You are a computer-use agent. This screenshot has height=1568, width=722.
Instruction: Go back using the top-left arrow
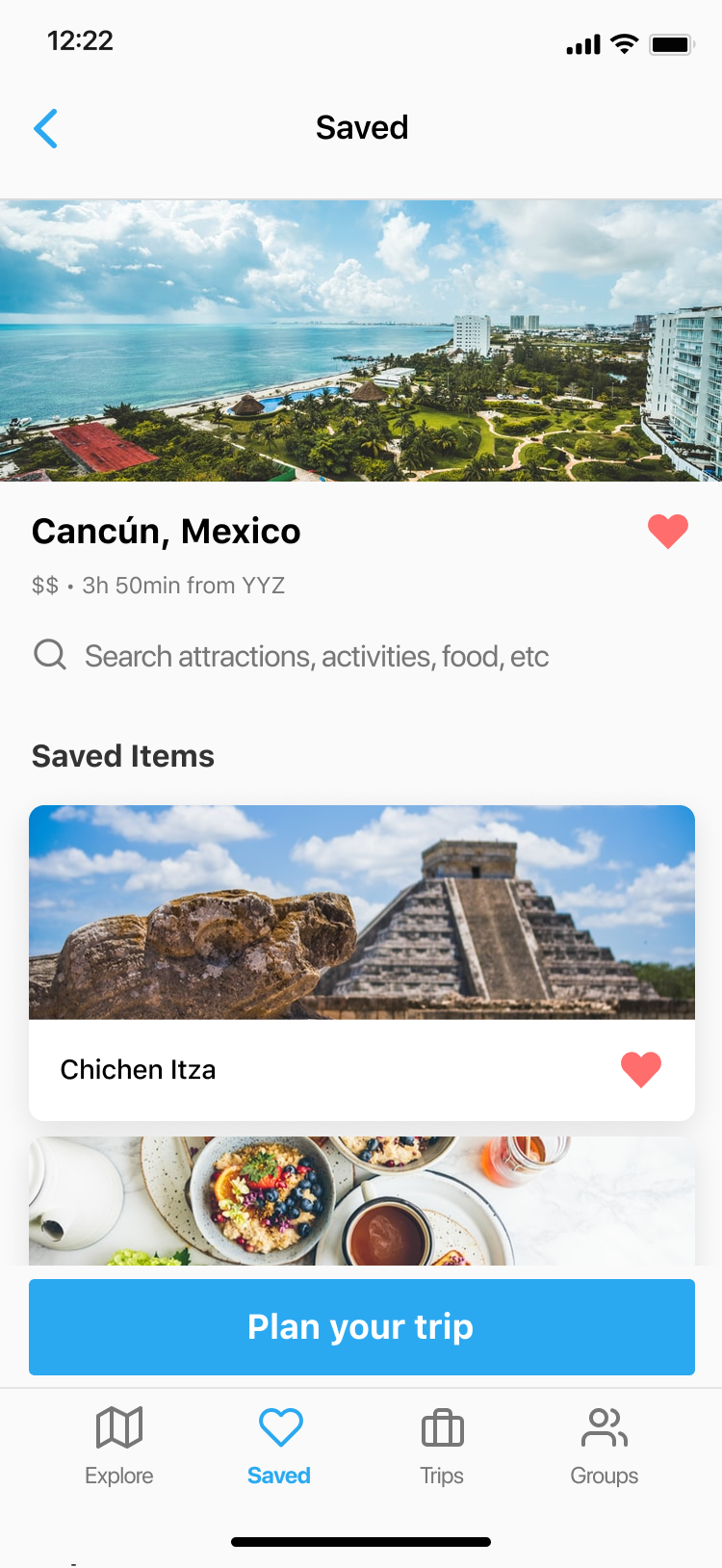click(46, 128)
